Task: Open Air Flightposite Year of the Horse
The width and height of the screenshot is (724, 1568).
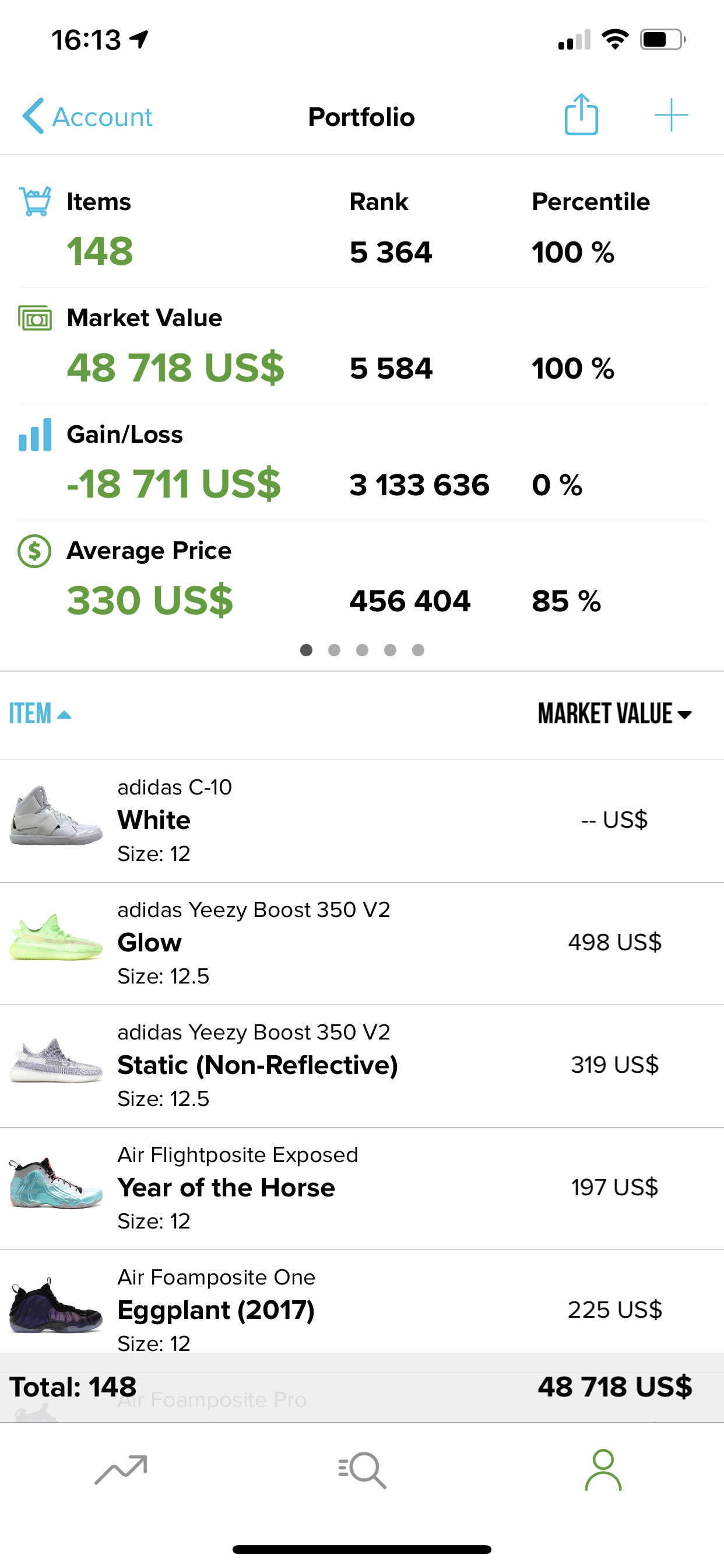Action: click(x=362, y=1188)
